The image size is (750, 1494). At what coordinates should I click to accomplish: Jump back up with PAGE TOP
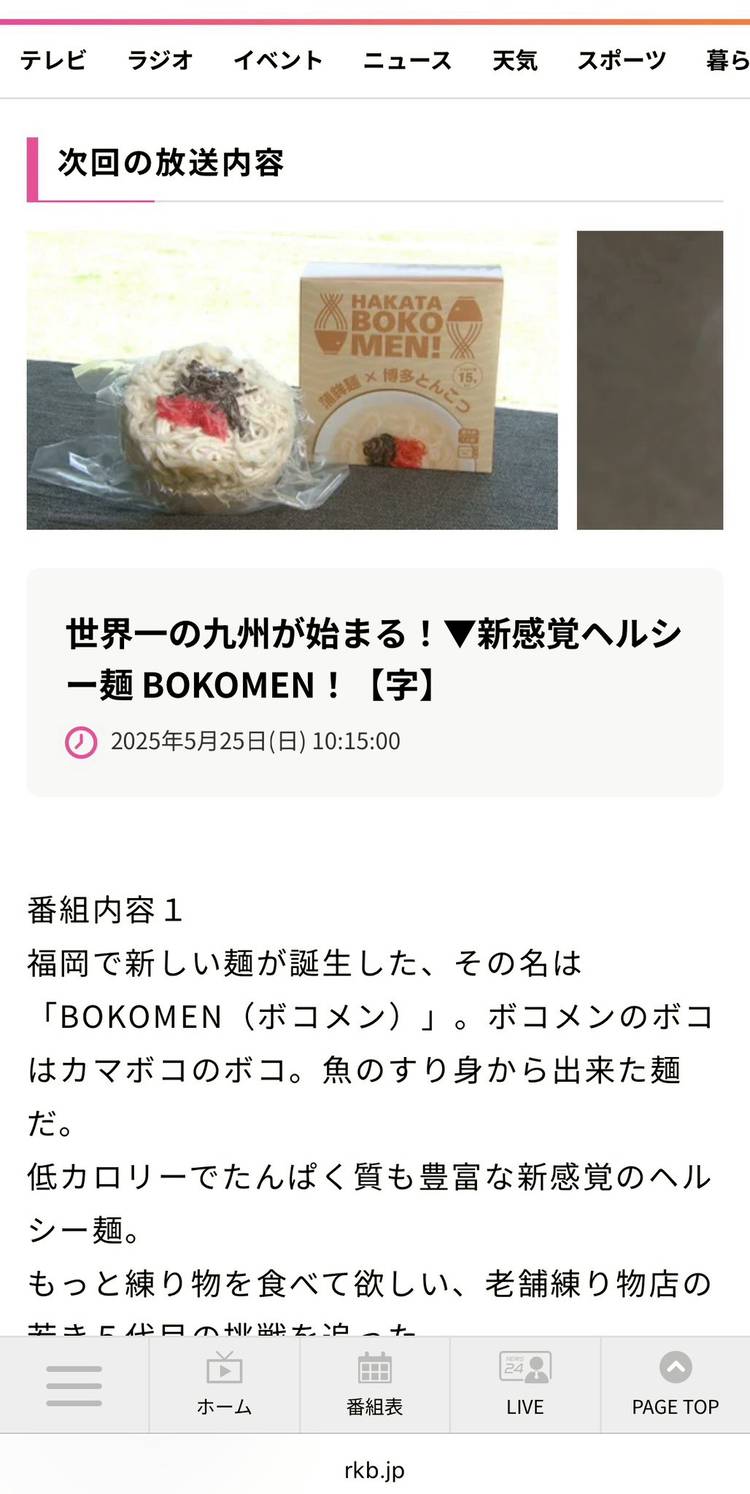(x=675, y=1385)
